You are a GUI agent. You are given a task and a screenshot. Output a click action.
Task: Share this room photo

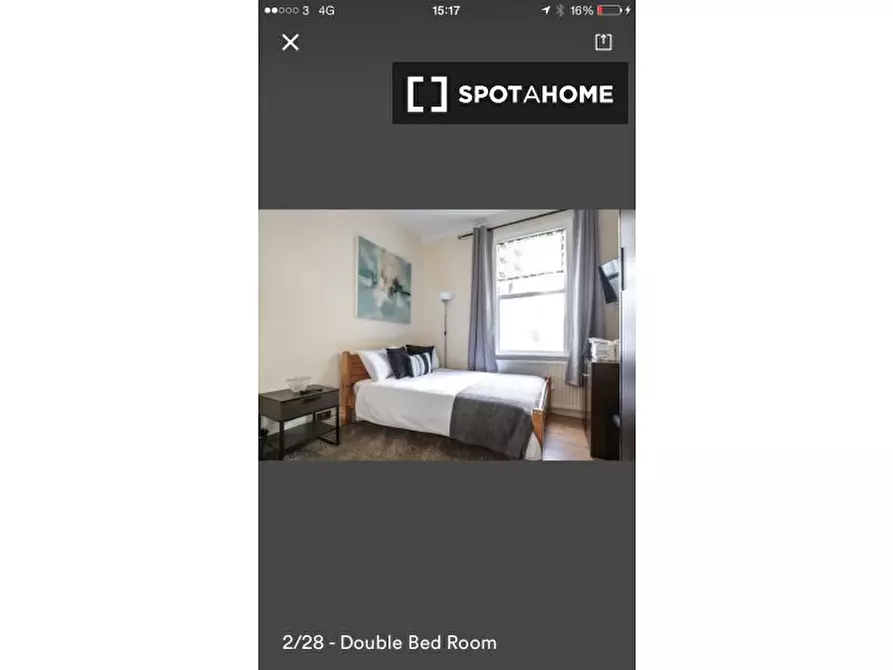pos(603,42)
